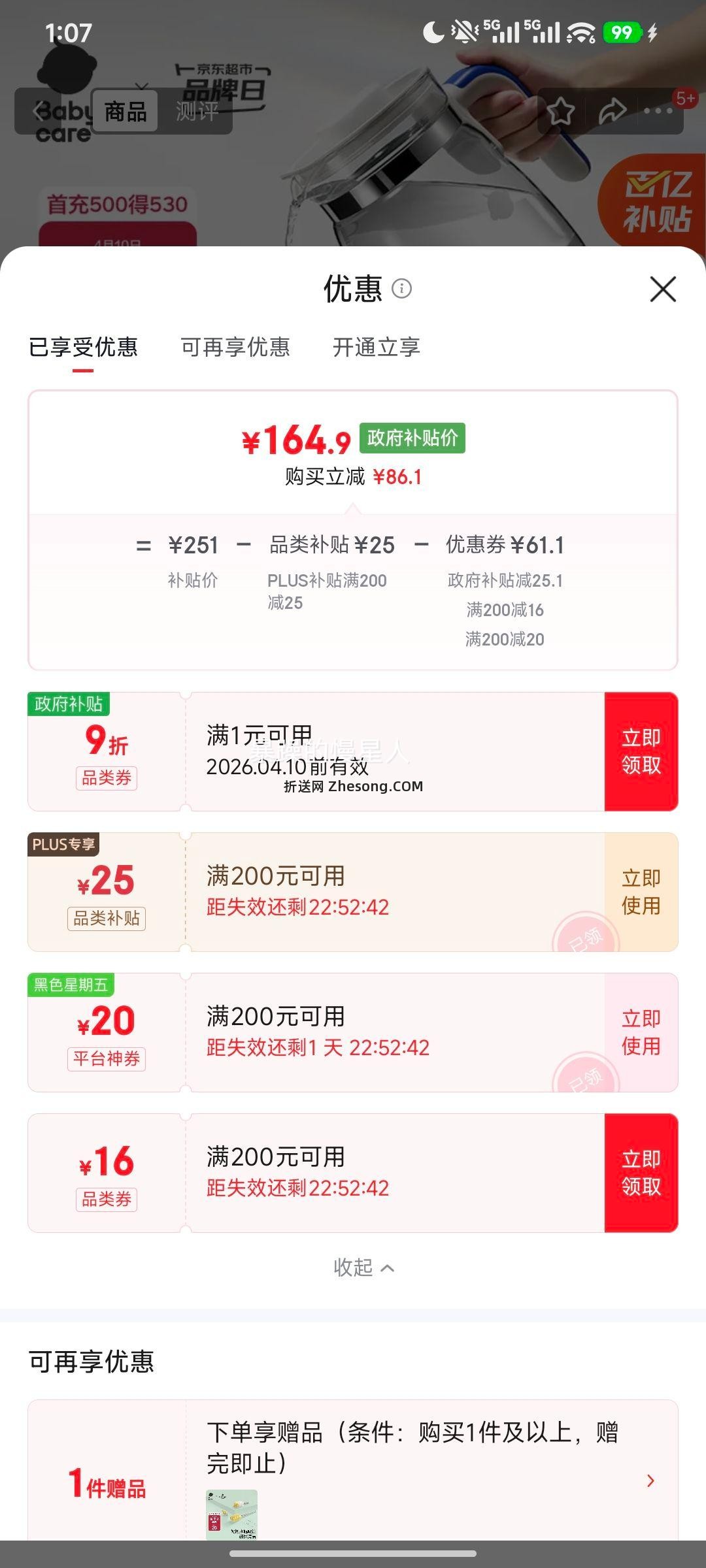The width and height of the screenshot is (706, 1568).
Task: Open the 开通立享 tab
Action: point(378,348)
